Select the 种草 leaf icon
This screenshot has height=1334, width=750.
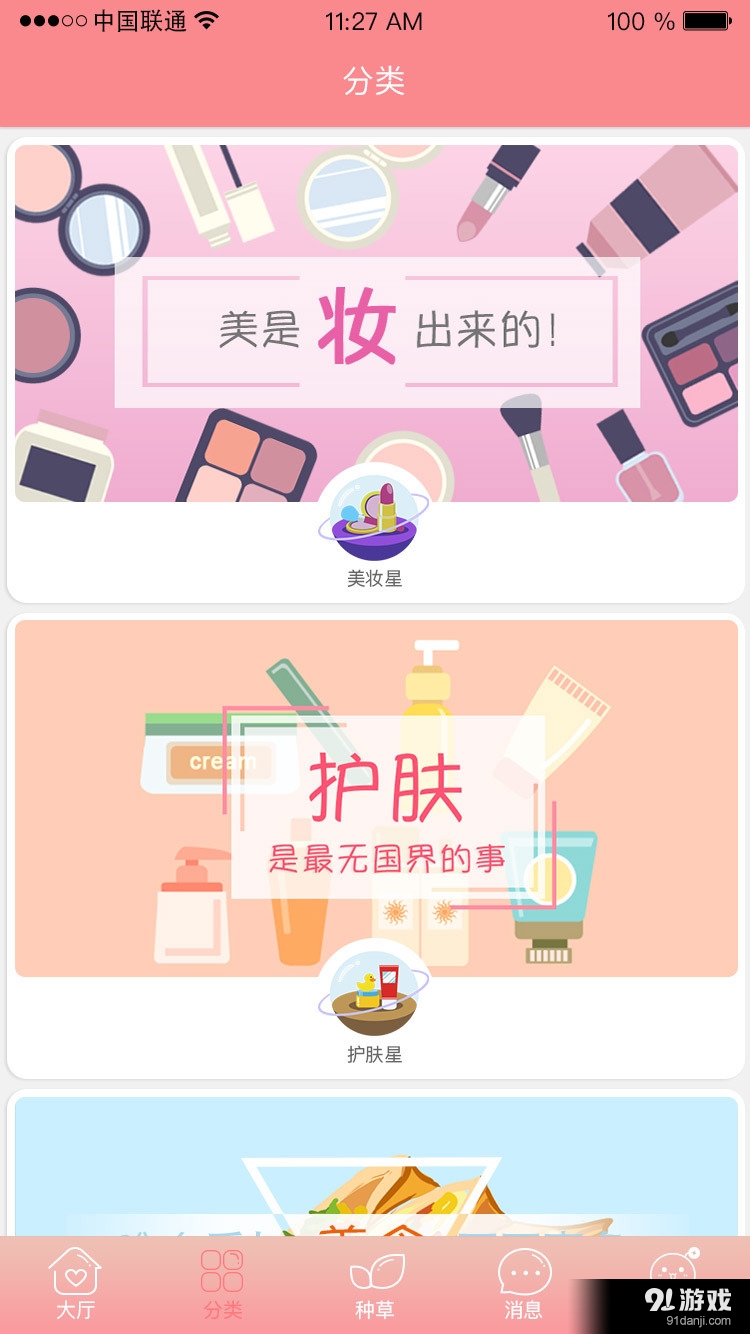click(x=375, y=1270)
